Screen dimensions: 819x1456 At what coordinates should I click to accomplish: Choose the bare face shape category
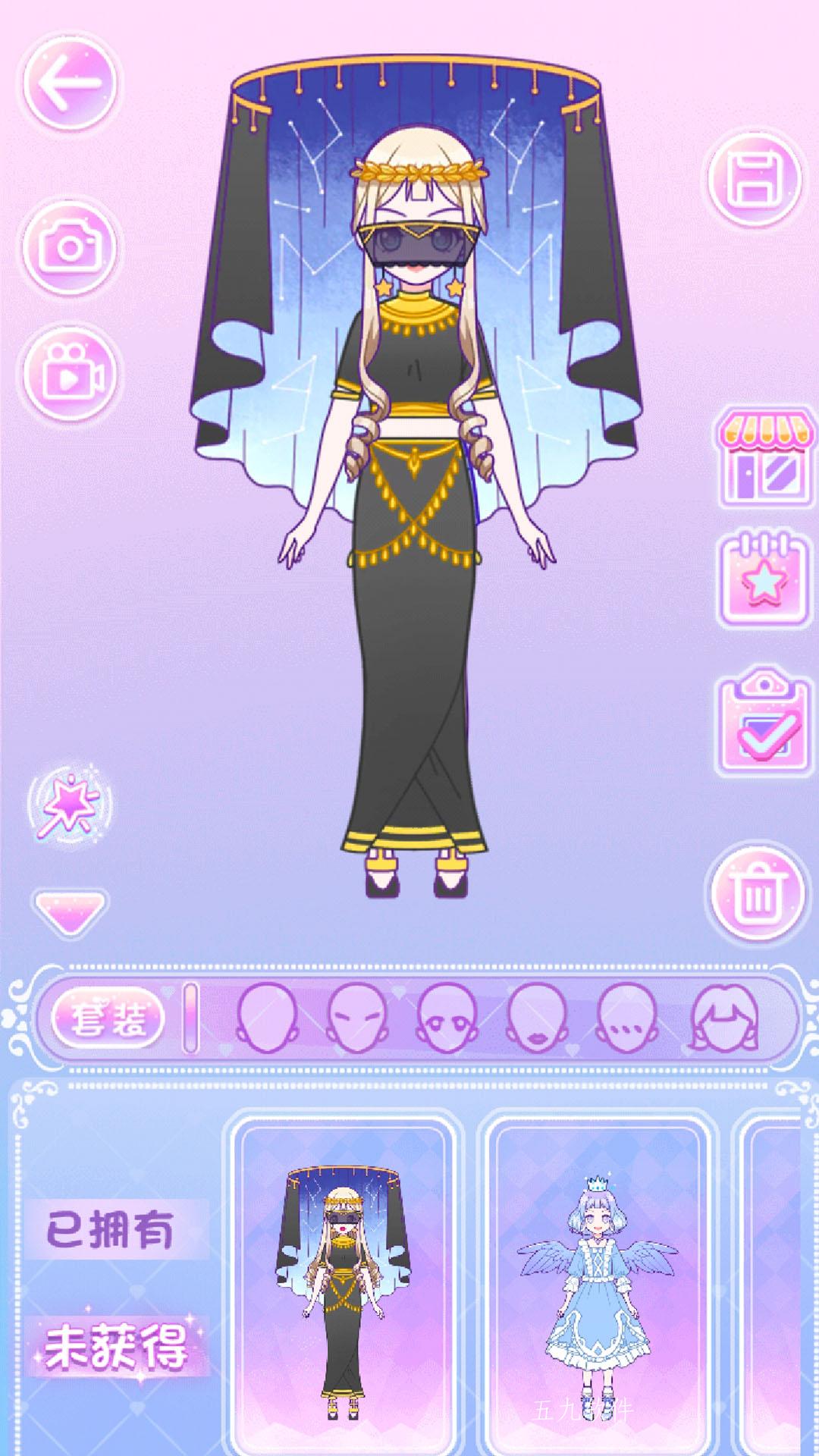point(267,1018)
